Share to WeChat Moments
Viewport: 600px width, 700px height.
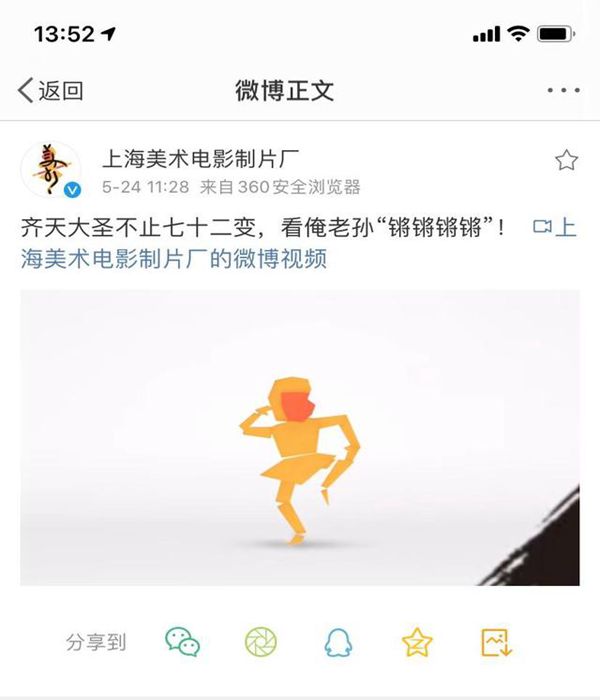point(261,642)
